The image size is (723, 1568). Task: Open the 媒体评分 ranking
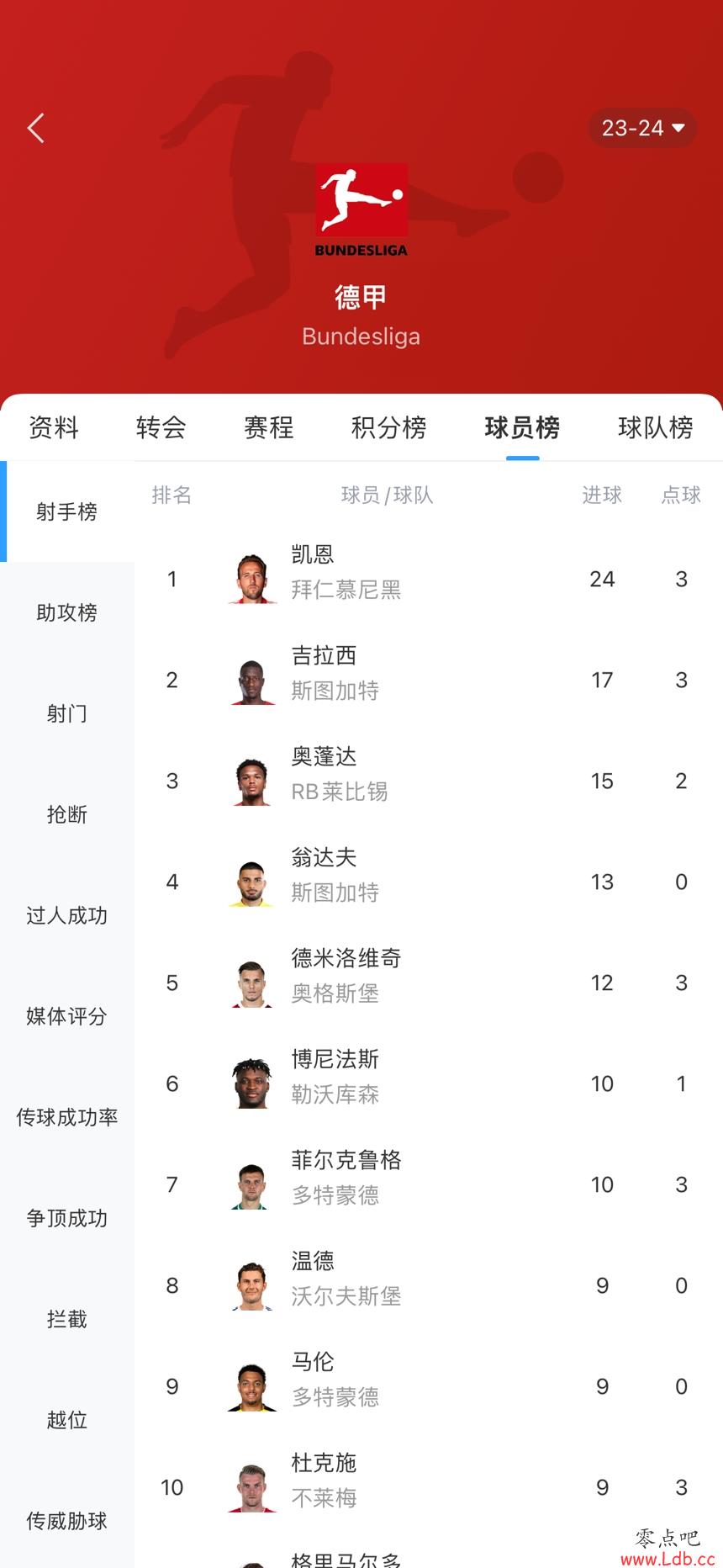pos(66,1016)
